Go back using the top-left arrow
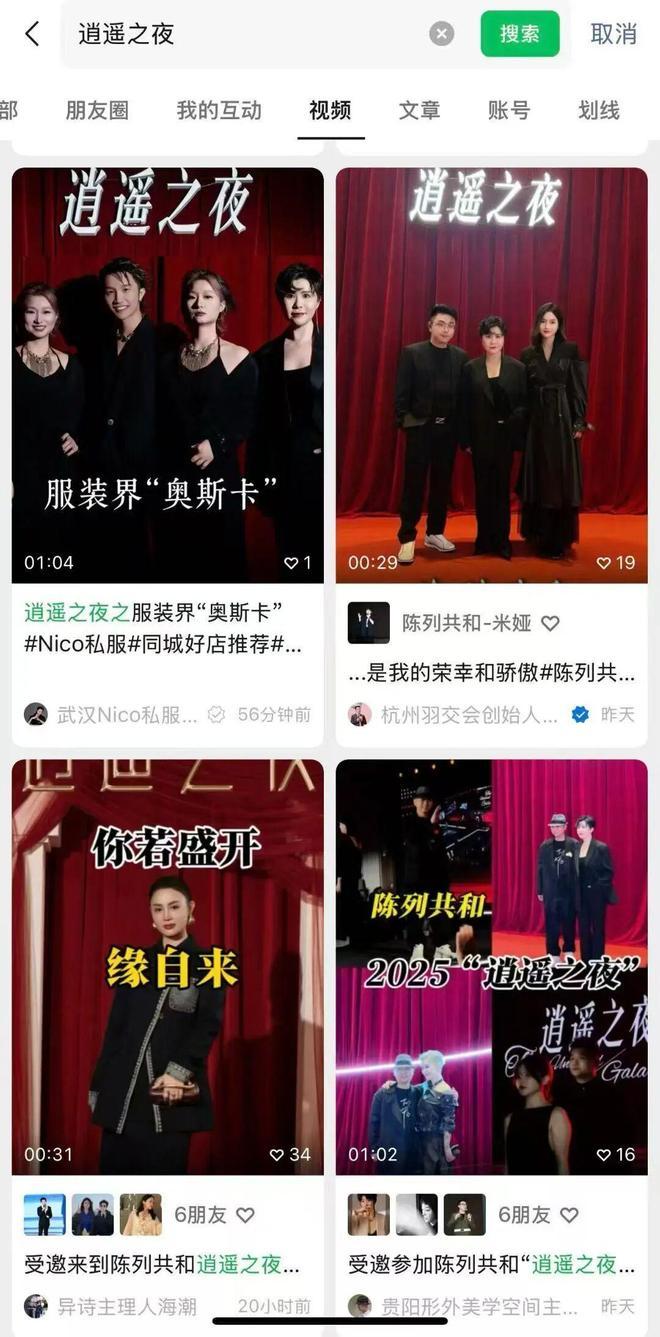 pyautogui.click(x=32, y=34)
